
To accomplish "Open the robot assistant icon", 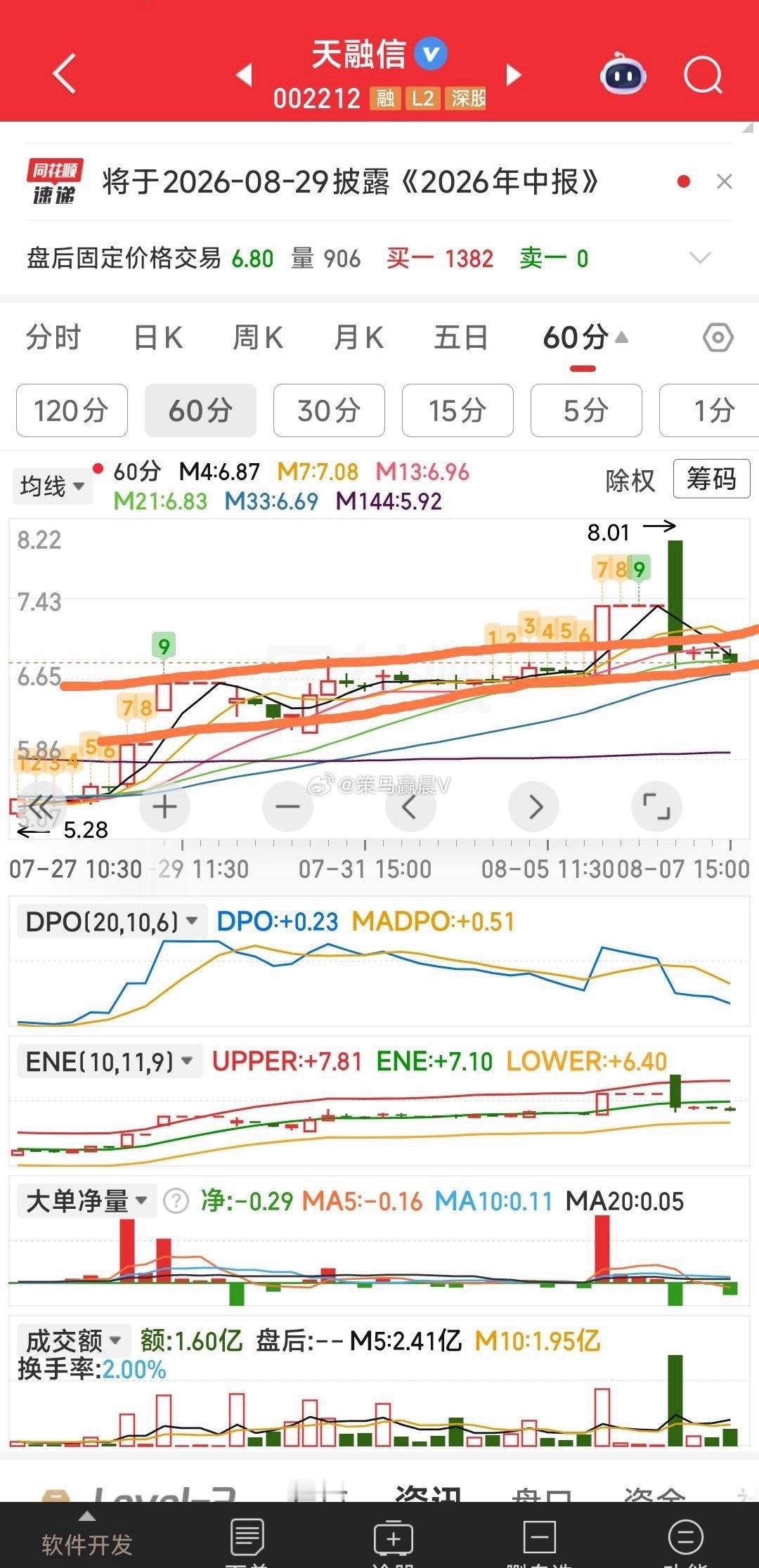I will pyautogui.click(x=623, y=74).
